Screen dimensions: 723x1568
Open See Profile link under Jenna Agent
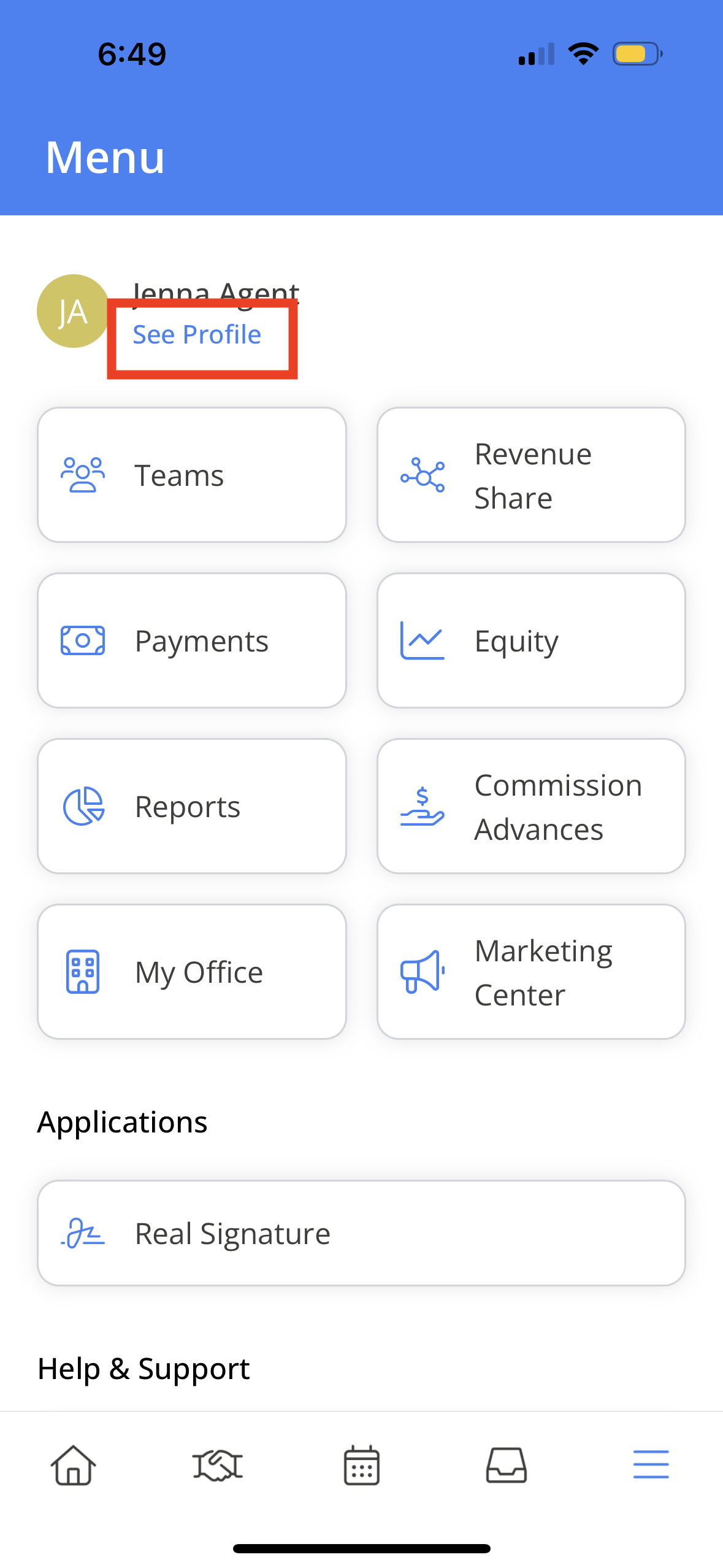click(197, 334)
